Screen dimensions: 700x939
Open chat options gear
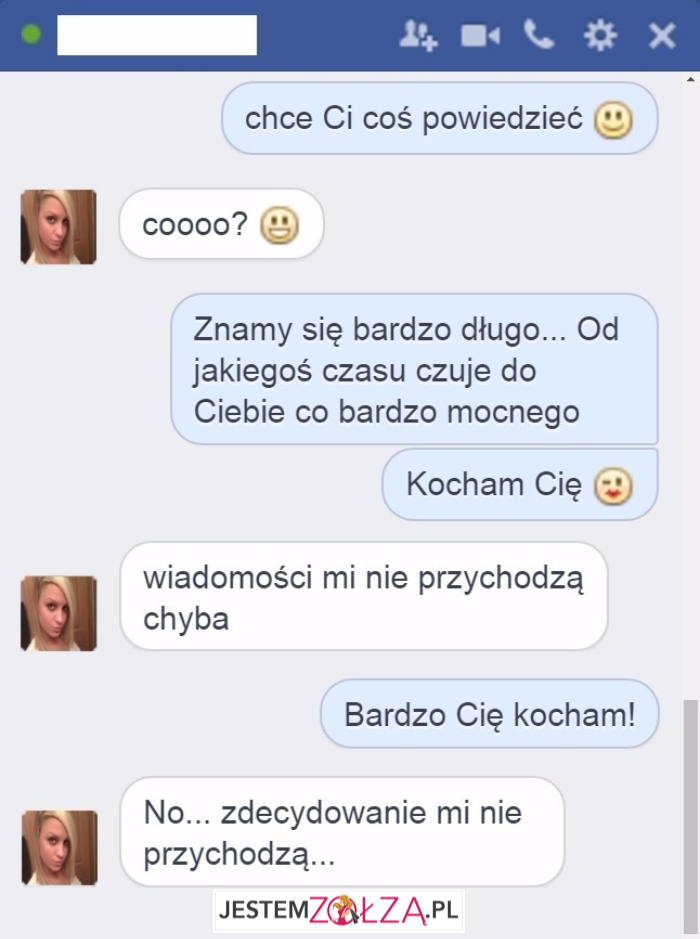[600, 36]
